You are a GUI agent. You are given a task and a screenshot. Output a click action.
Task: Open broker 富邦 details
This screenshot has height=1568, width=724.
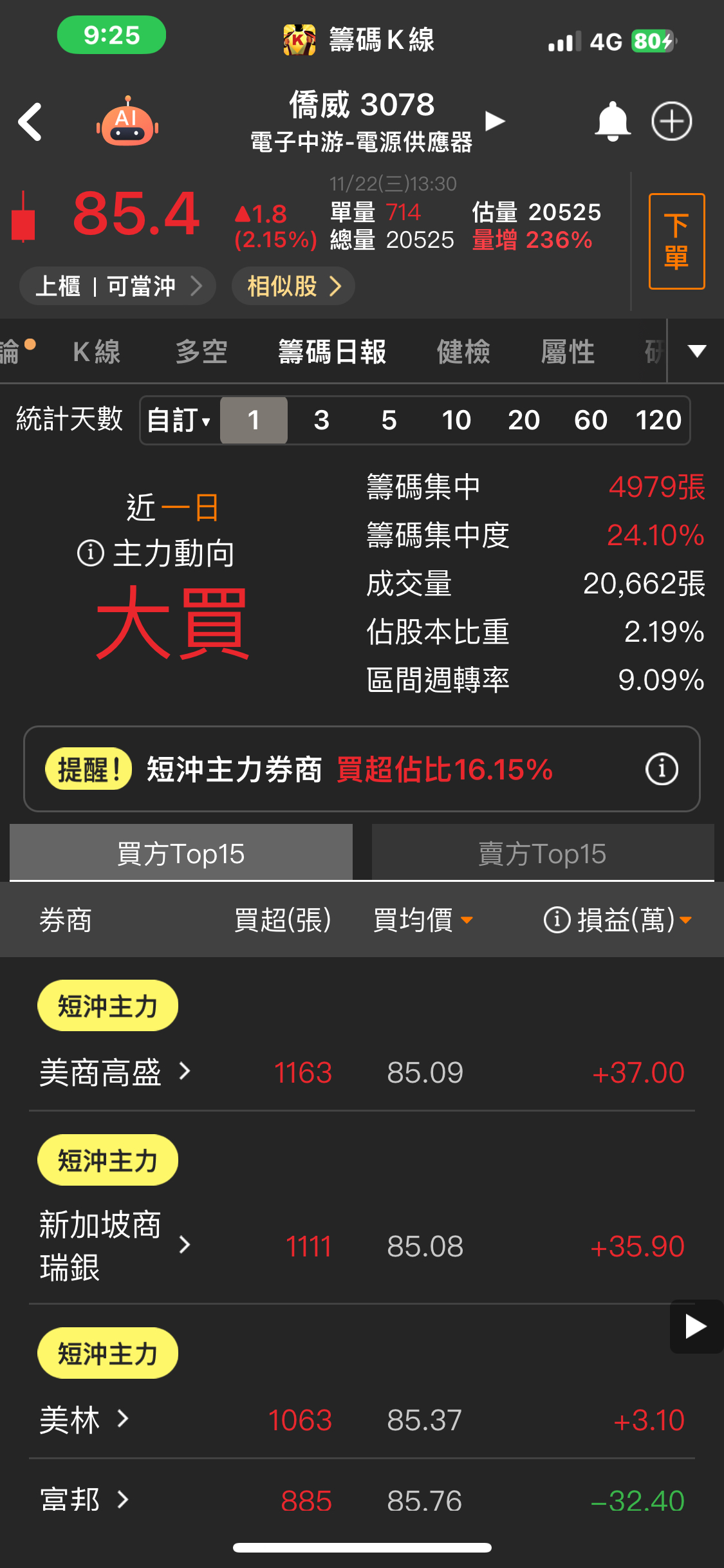84,1500
